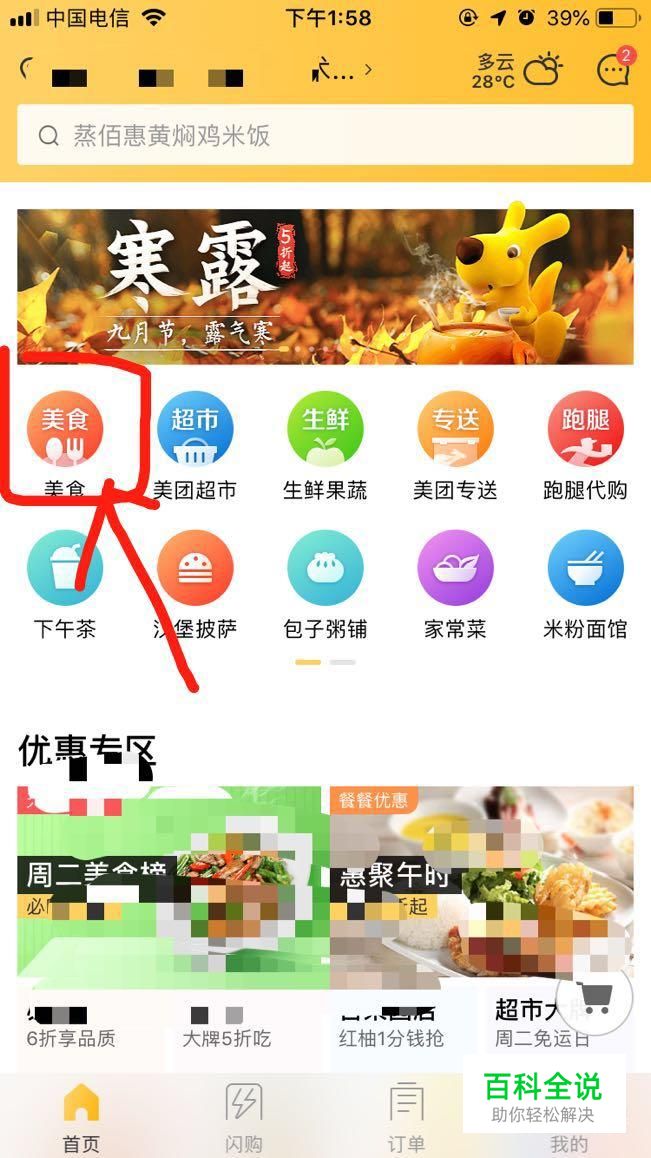Open the floating shopping cart

click(594, 998)
